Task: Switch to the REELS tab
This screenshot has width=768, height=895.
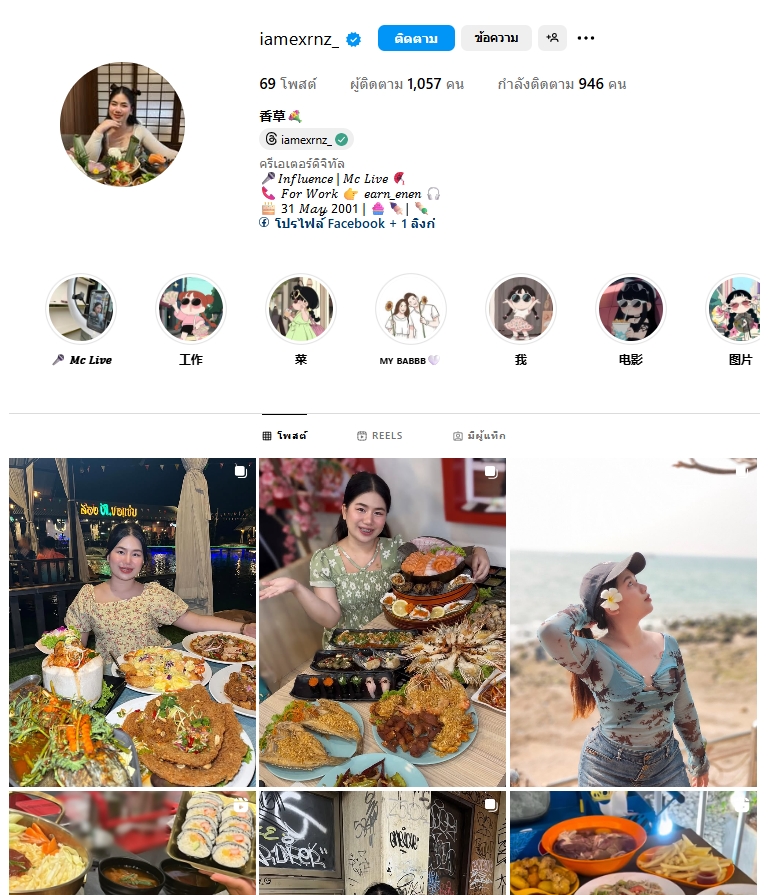Action: pyautogui.click(x=380, y=436)
